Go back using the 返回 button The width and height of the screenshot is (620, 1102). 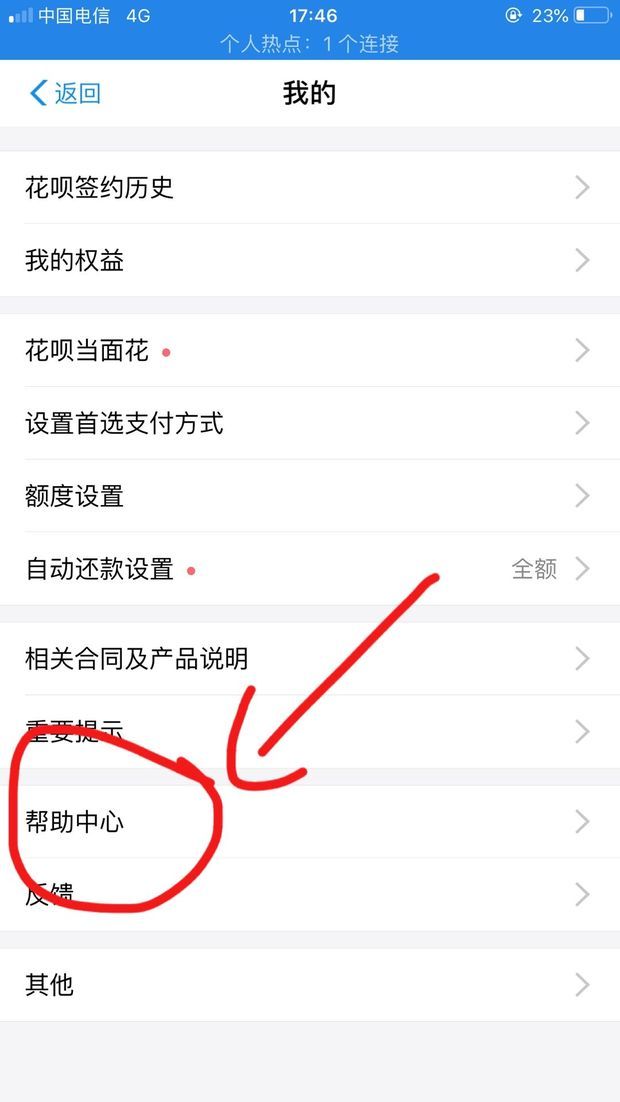point(65,93)
